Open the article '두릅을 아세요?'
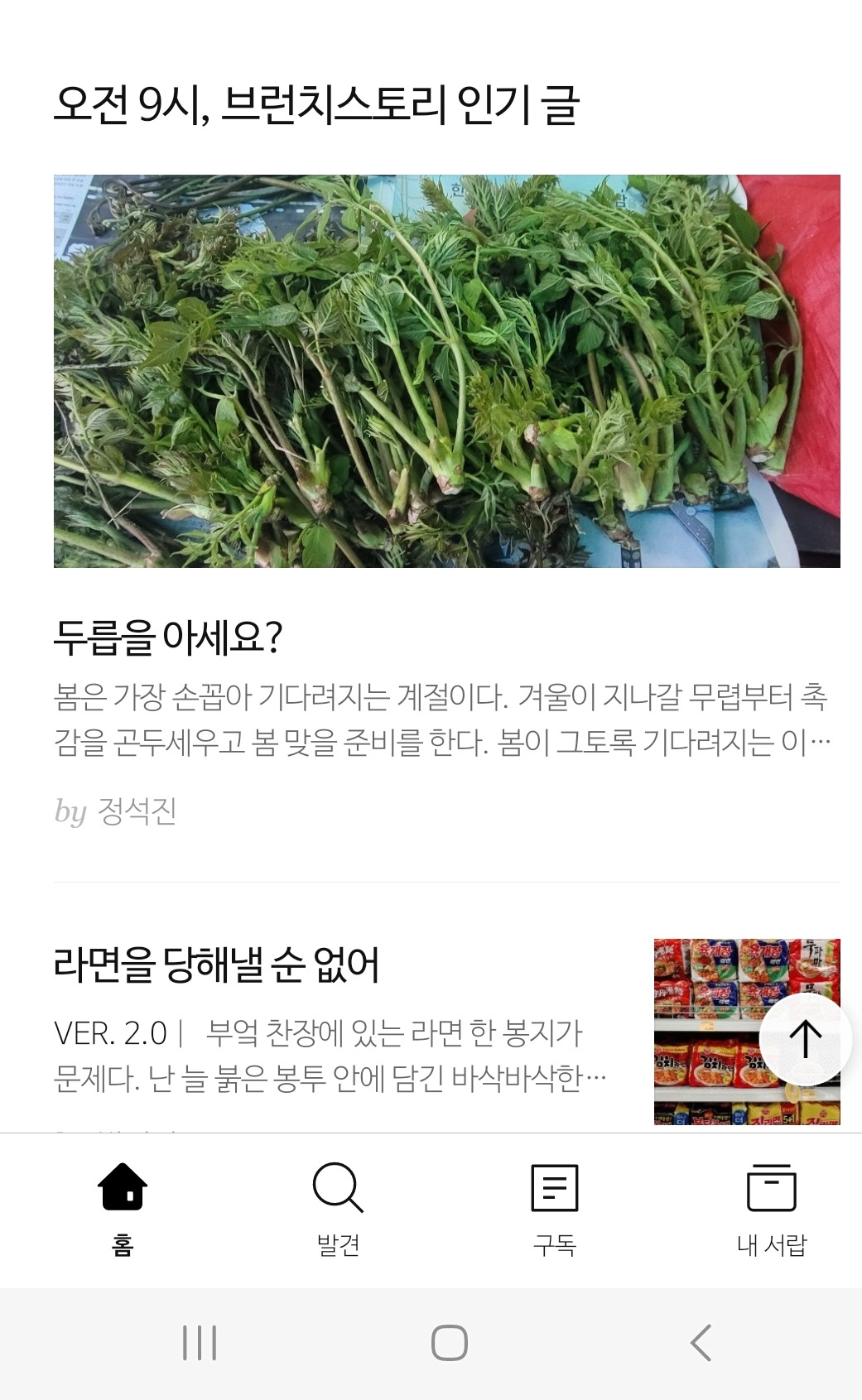The height and width of the screenshot is (1400, 862). coord(169,637)
